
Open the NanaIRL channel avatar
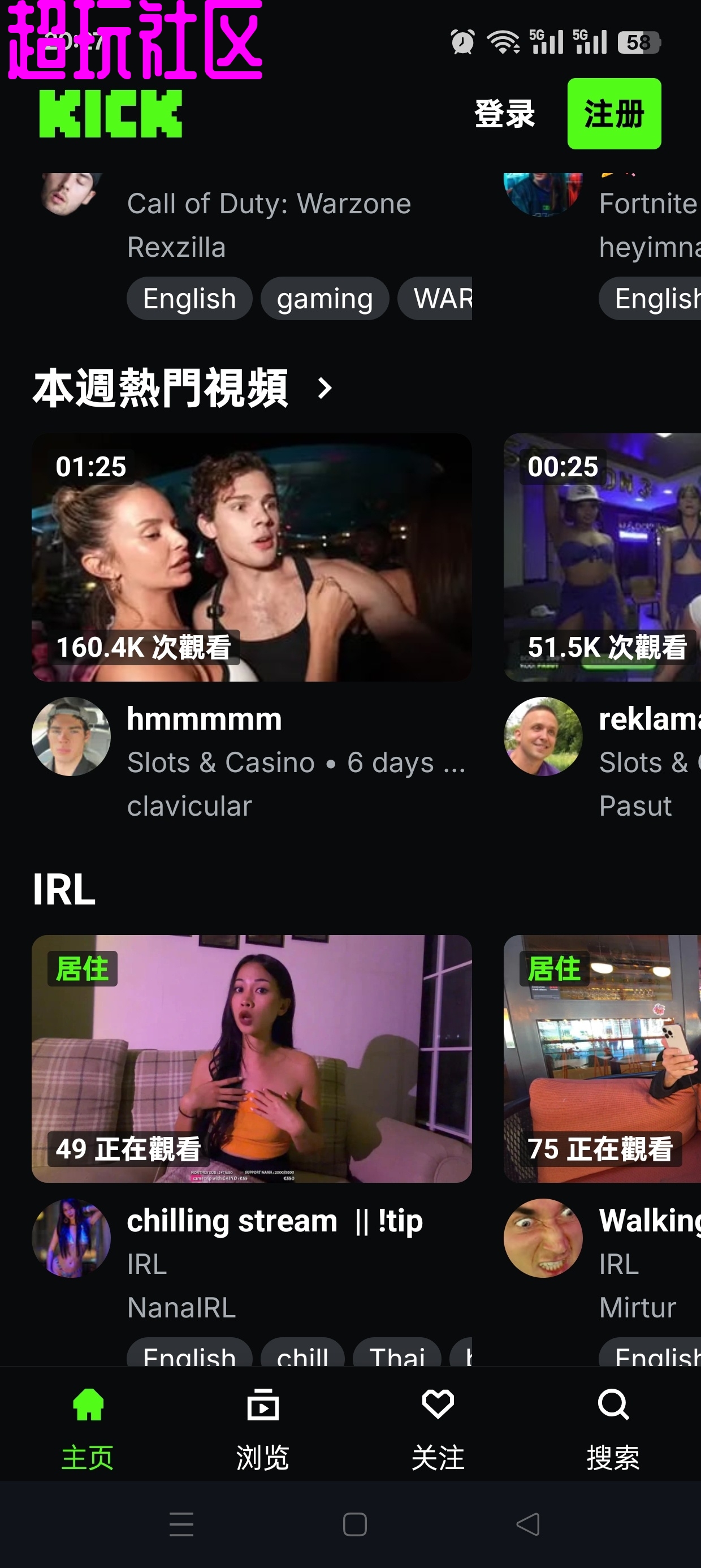pos(71,1238)
